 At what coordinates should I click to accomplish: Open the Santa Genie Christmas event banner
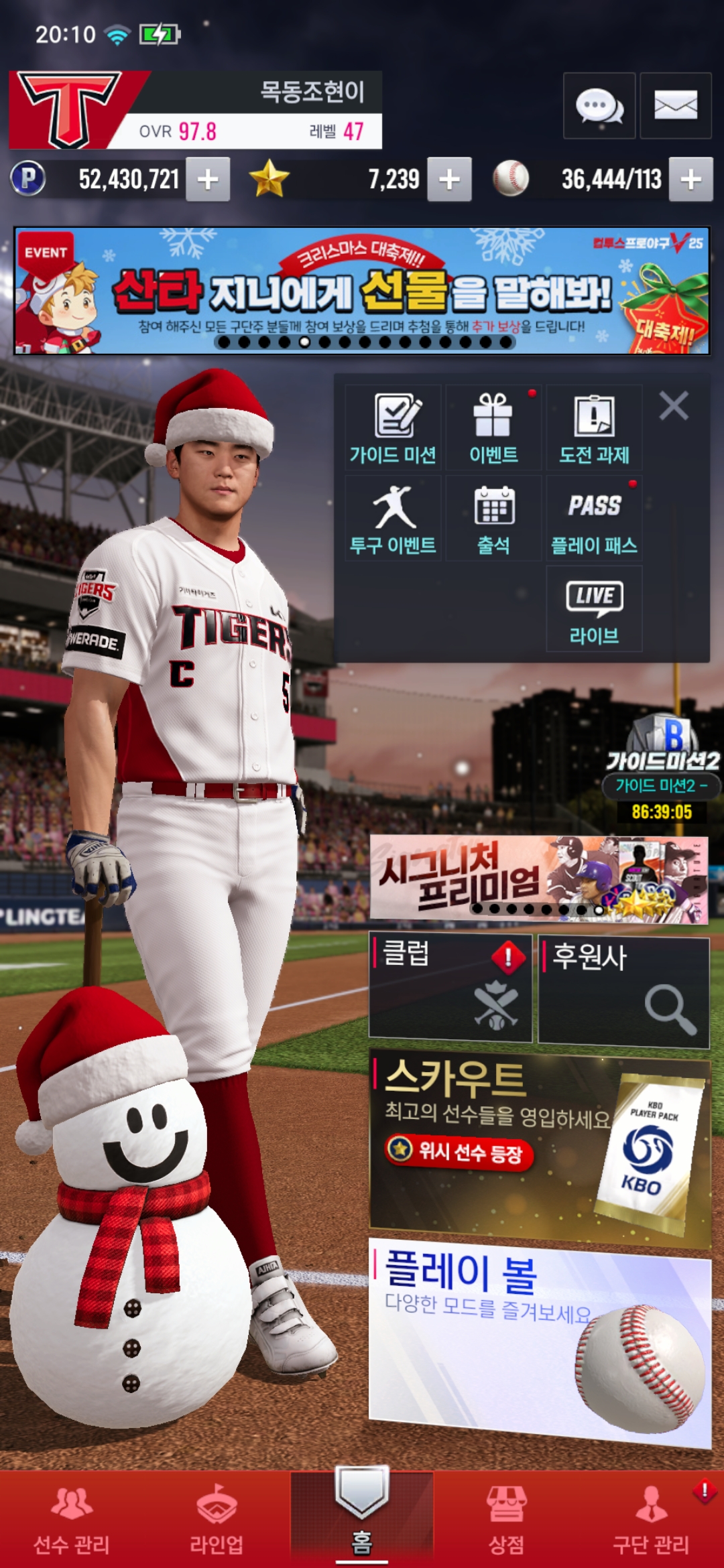(362, 291)
